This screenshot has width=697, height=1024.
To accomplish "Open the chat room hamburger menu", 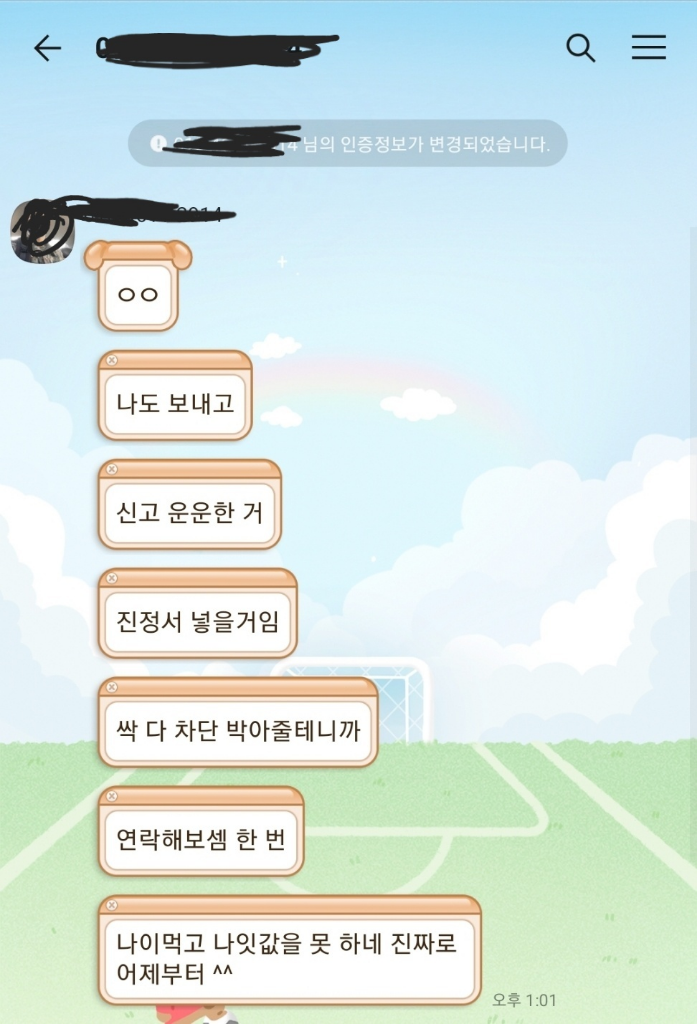I will [x=648, y=48].
